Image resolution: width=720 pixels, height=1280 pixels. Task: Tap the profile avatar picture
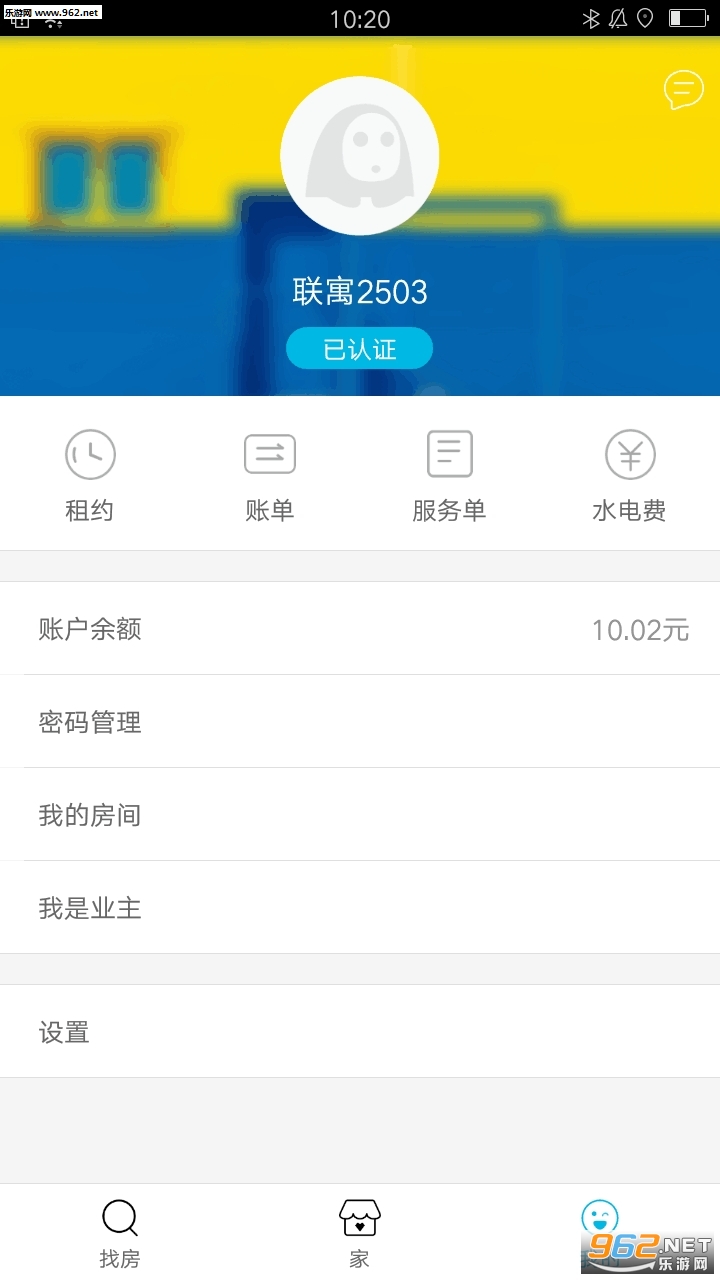[x=360, y=155]
